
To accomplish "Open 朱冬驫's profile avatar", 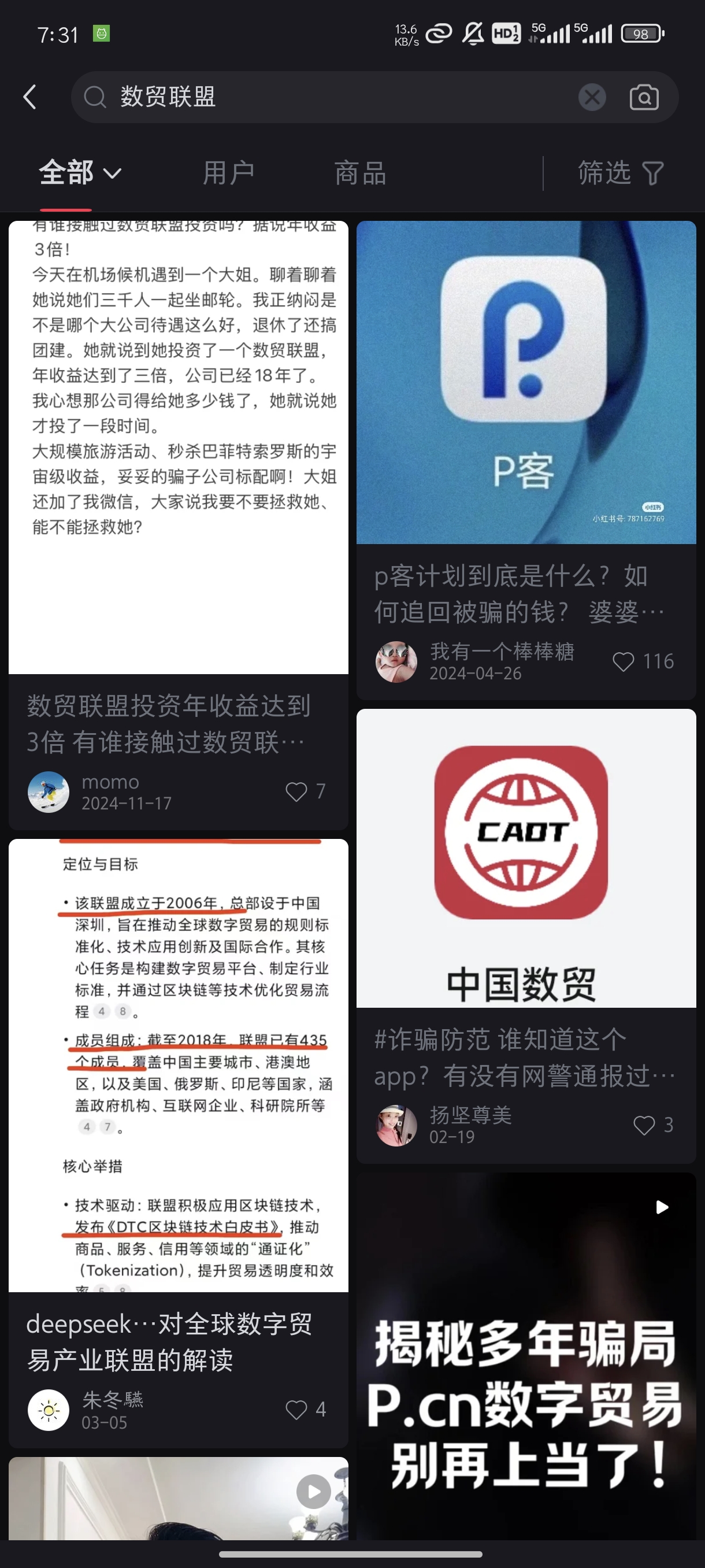I will tap(49, 1410).
